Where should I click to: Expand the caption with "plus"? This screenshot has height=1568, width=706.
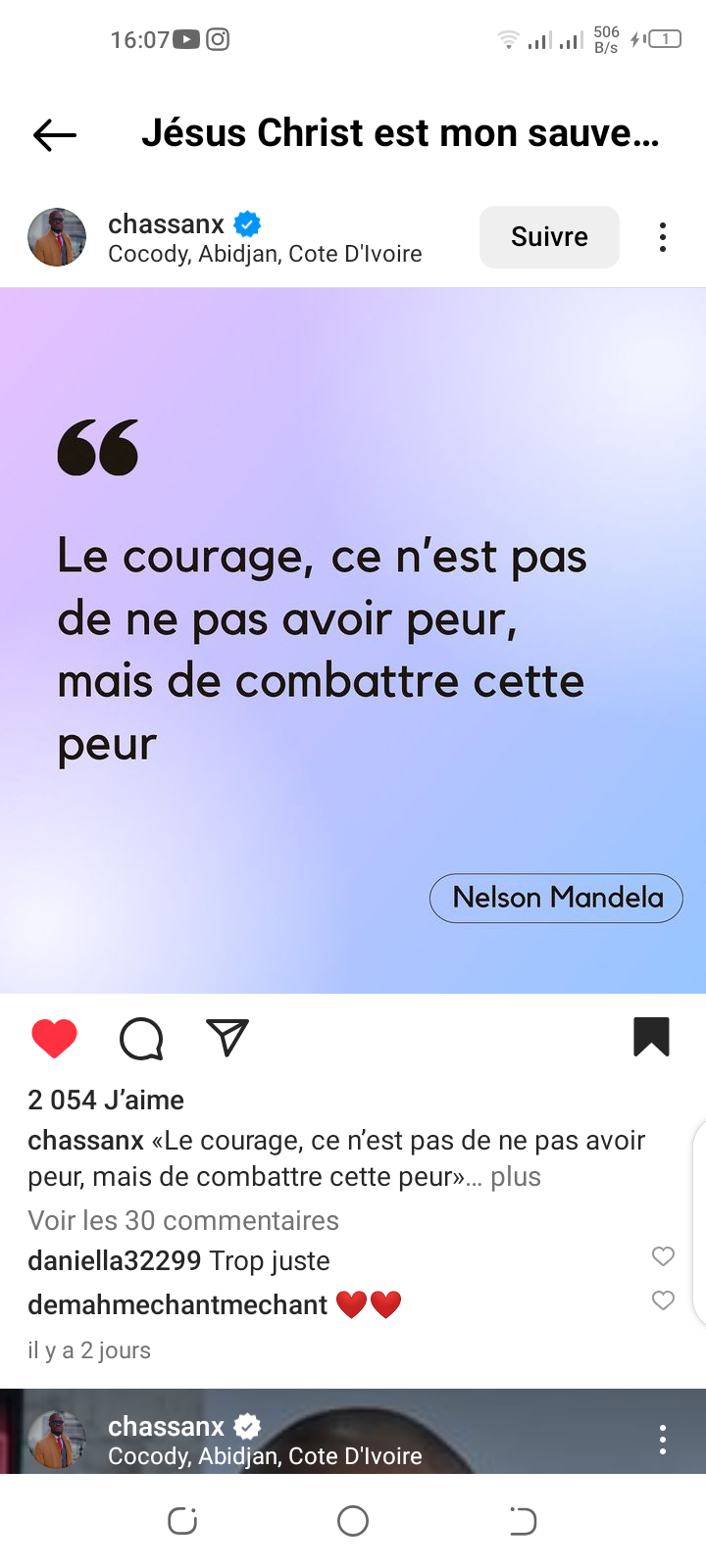click(x=516, y=1176)
